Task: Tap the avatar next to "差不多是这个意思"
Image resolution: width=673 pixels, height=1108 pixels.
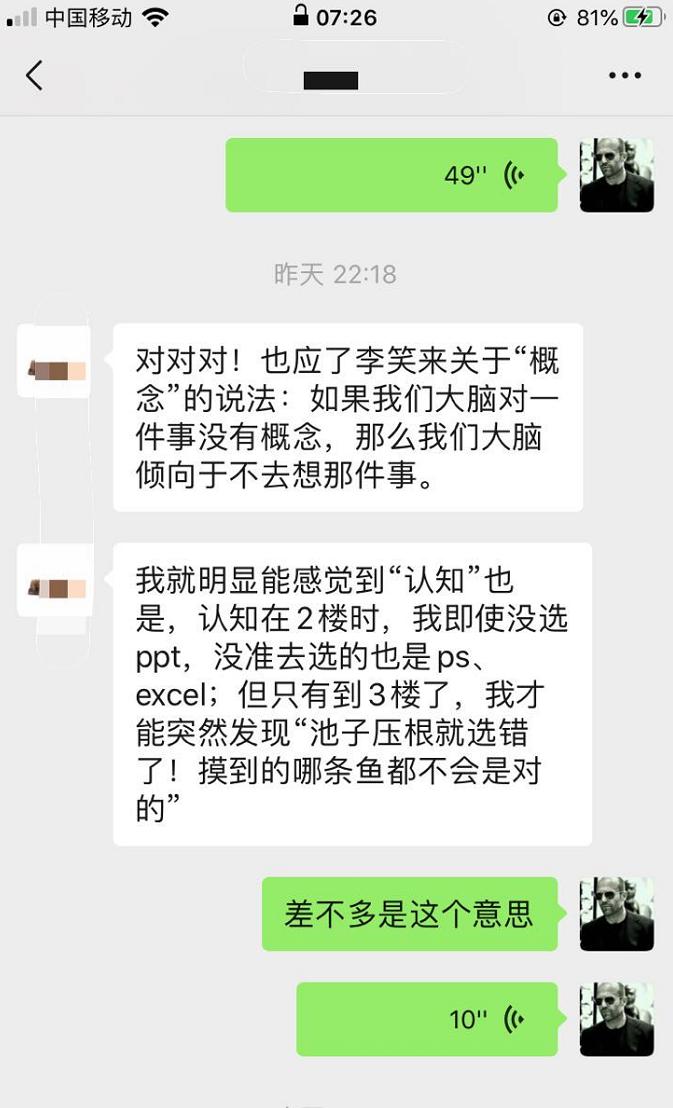Action: point(616,914)
